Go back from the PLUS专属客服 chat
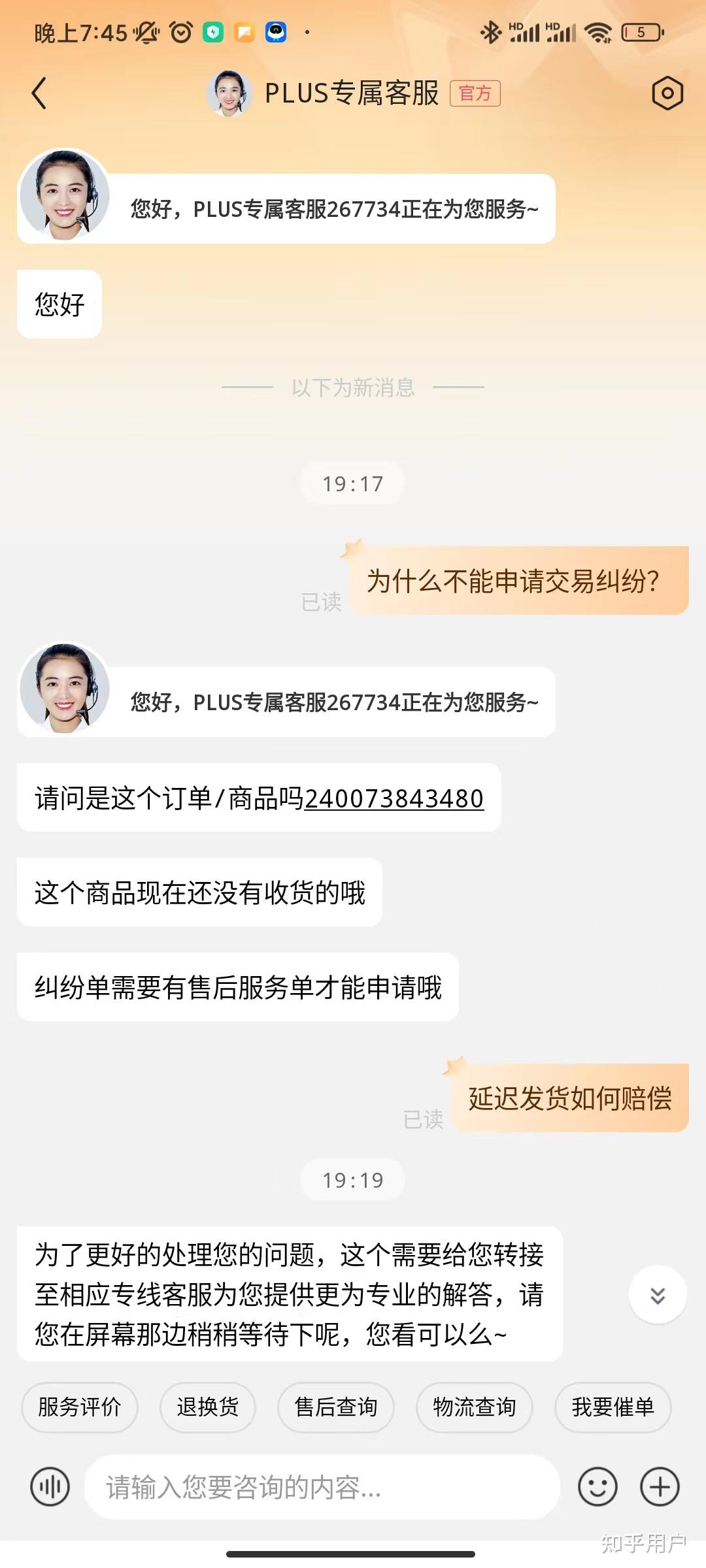 click(40, 93)
